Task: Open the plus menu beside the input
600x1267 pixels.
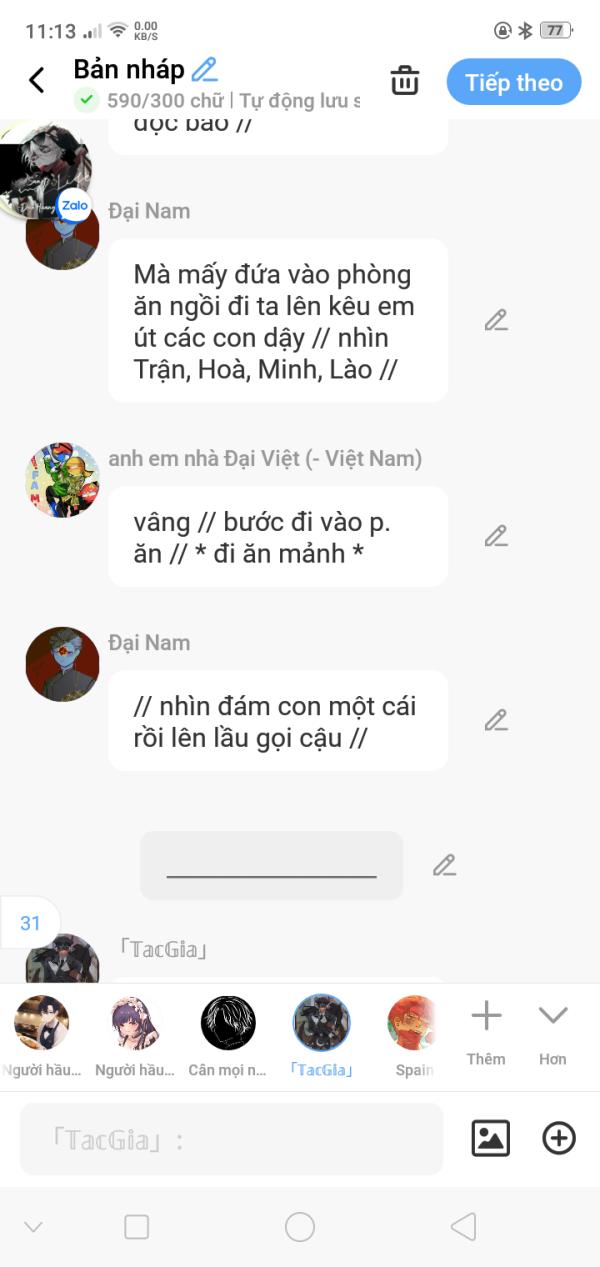Action: tap(559, 1138)
